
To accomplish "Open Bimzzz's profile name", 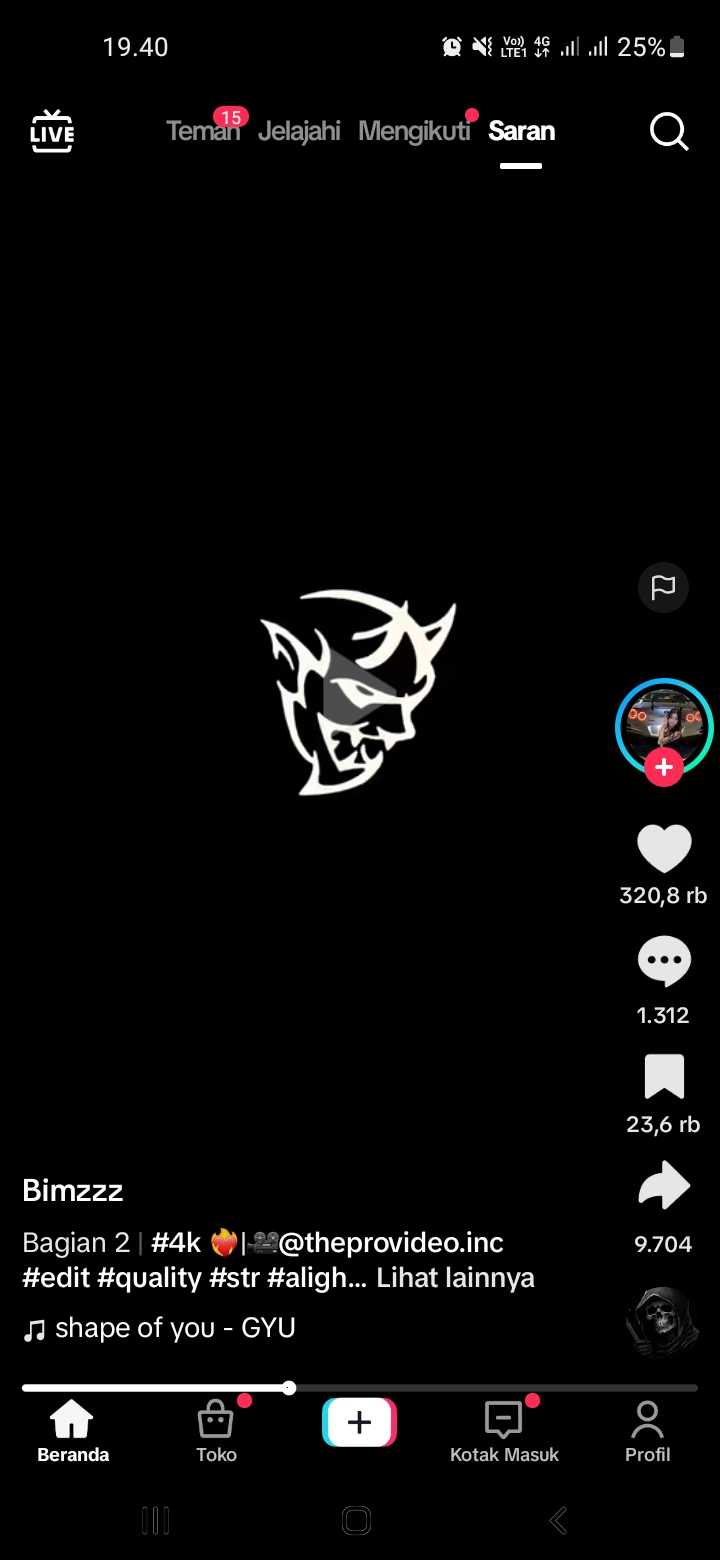I will [73, 1190].
